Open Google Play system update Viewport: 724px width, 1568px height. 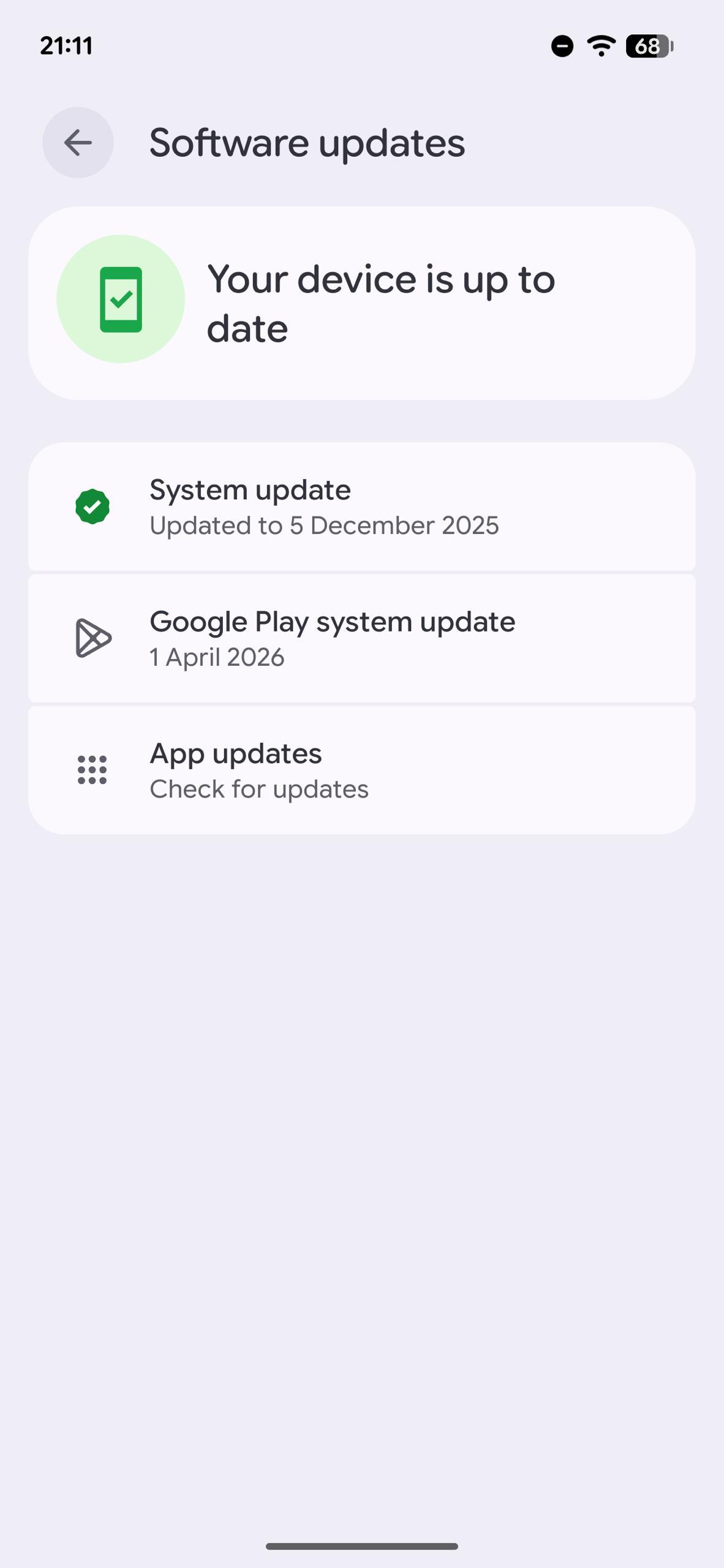361,638
